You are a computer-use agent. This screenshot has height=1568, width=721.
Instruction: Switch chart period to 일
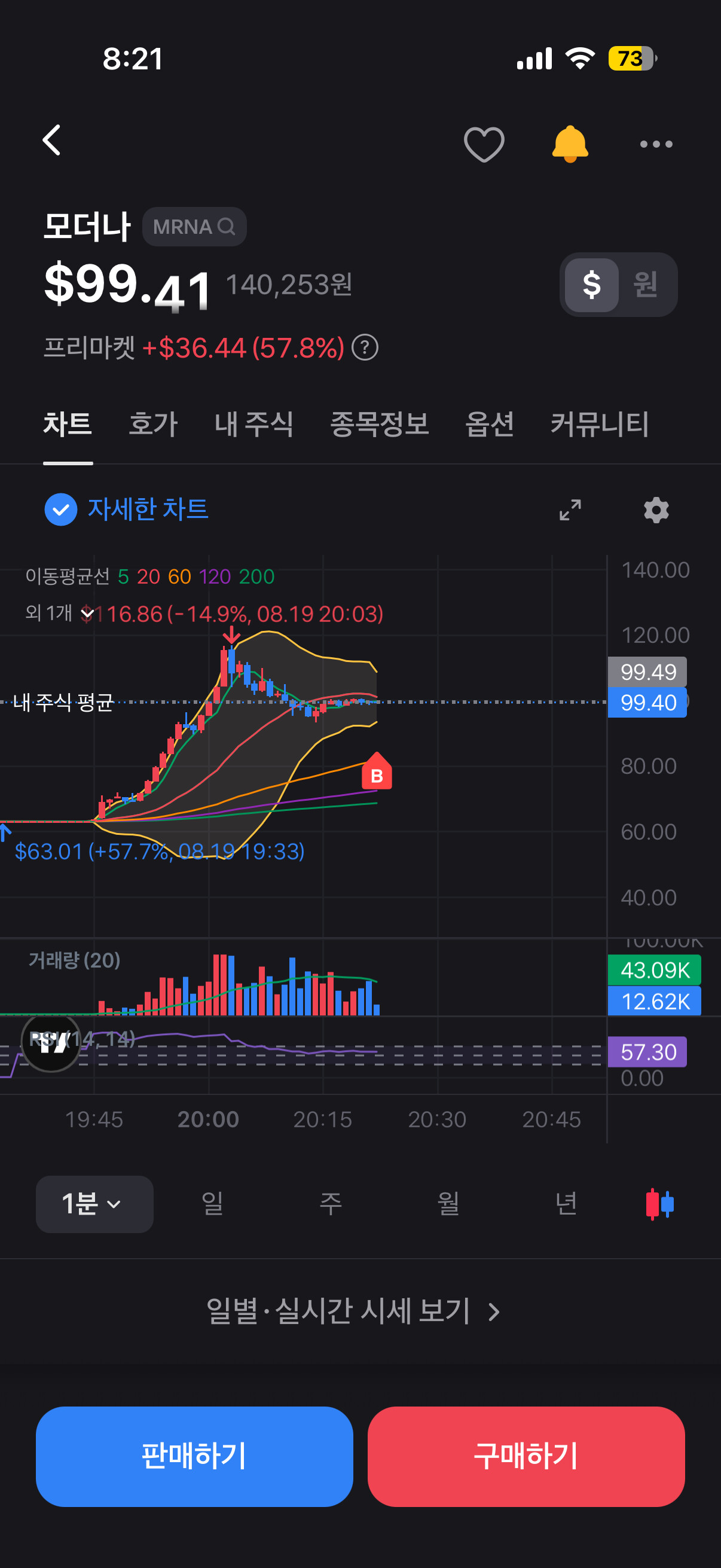pyautogui.click(x=212, y=1204)
